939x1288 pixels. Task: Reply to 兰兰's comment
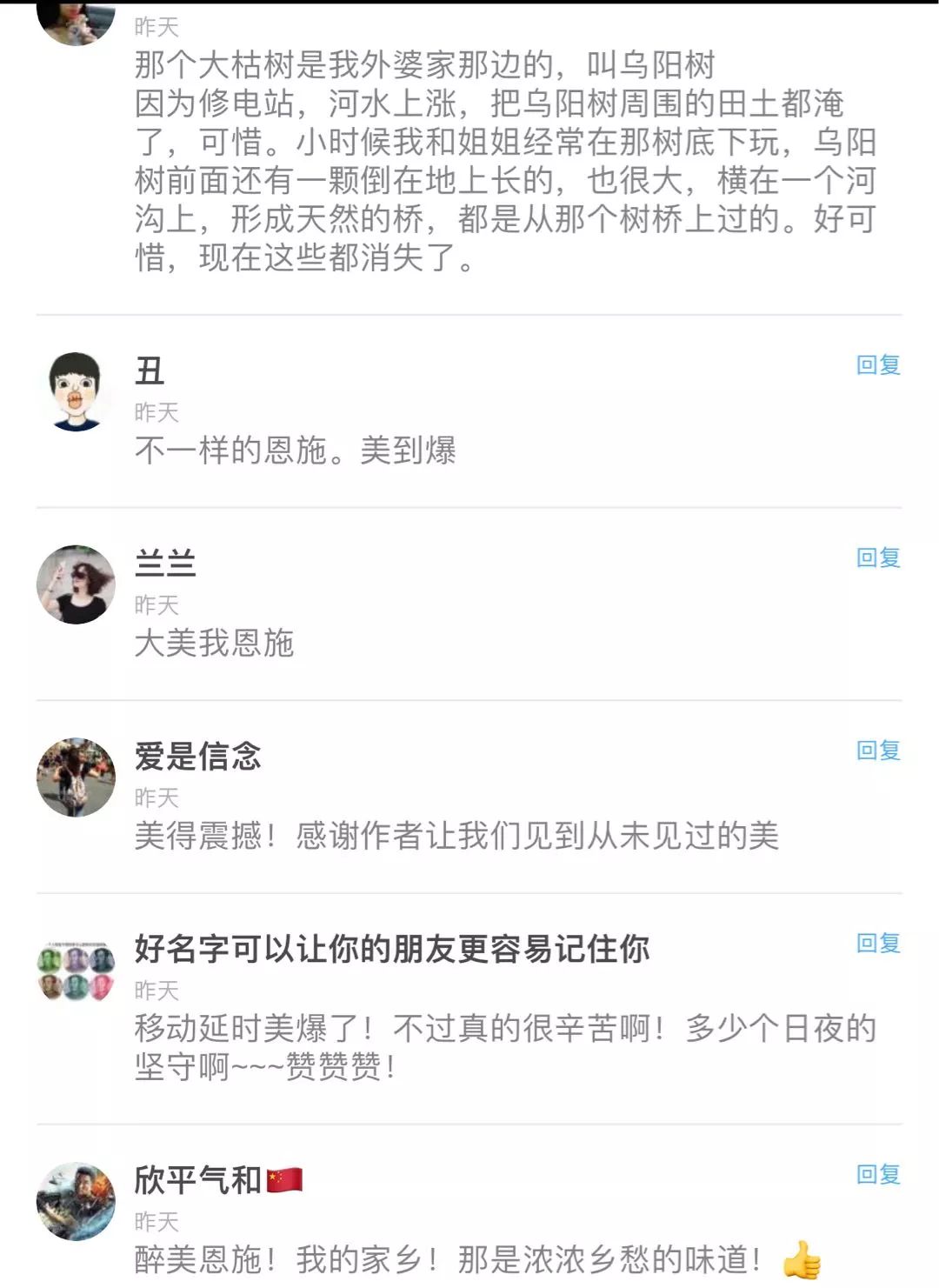point(877,557)
